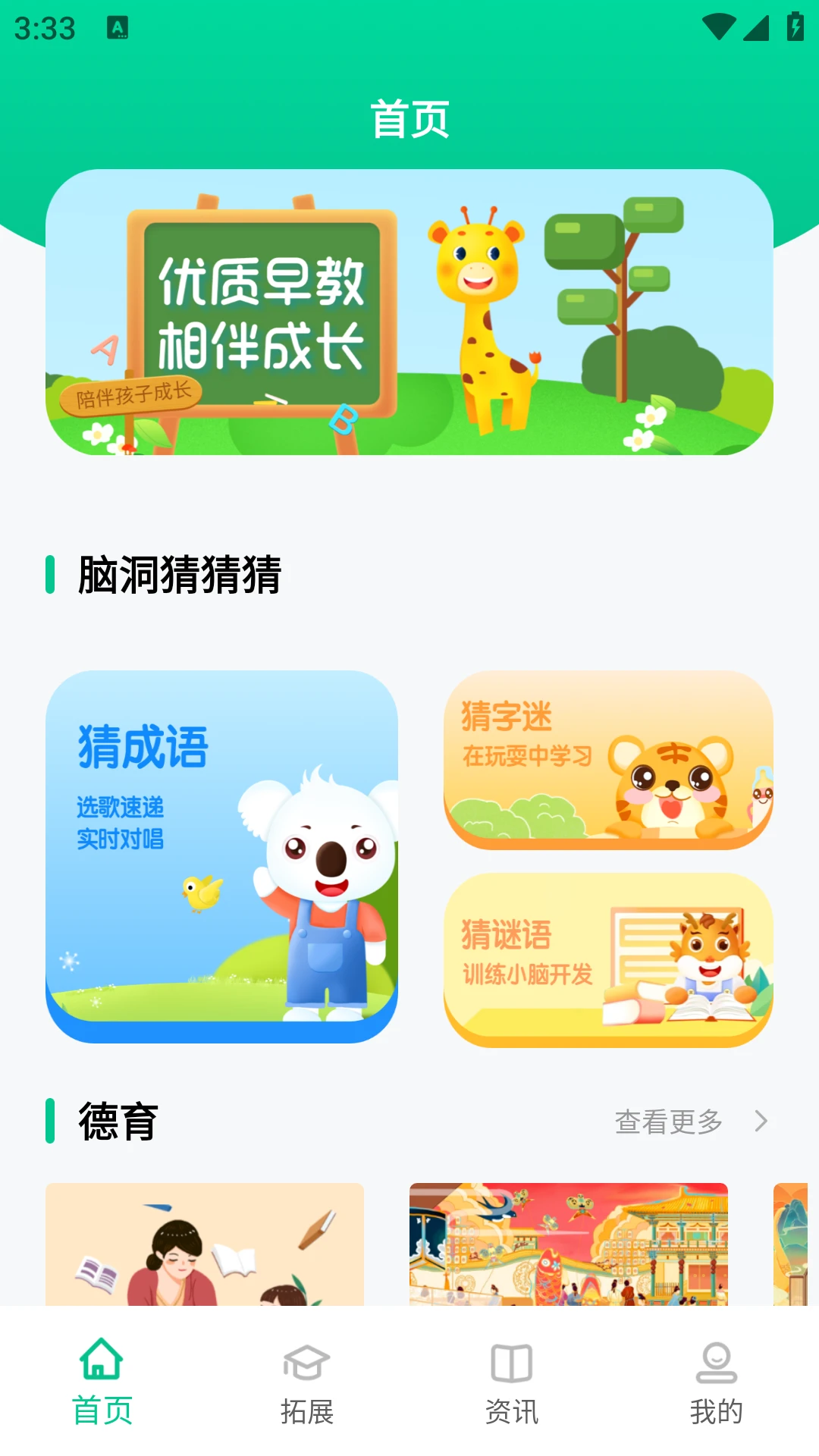Tap the early education banner image

coord(409,315)
